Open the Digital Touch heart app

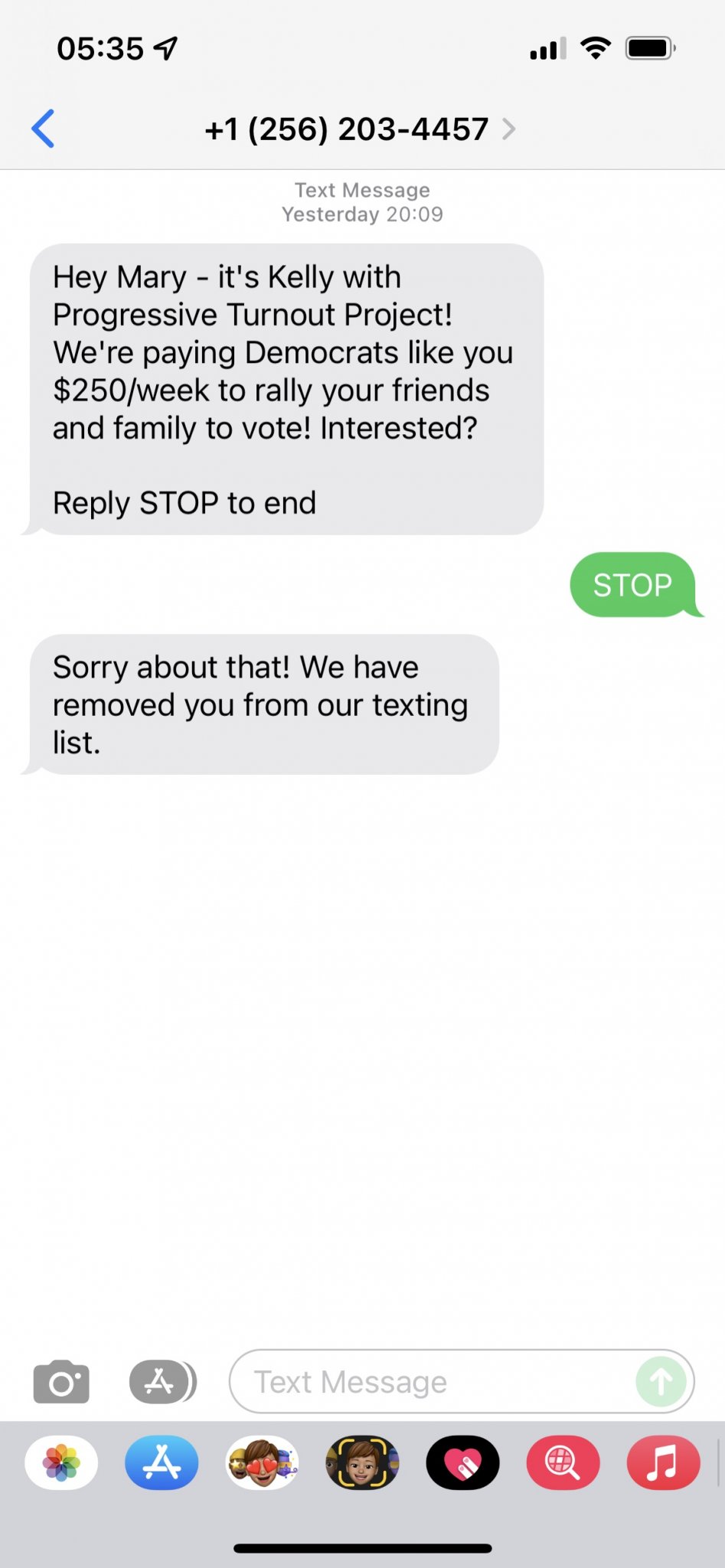point(462,1463)
